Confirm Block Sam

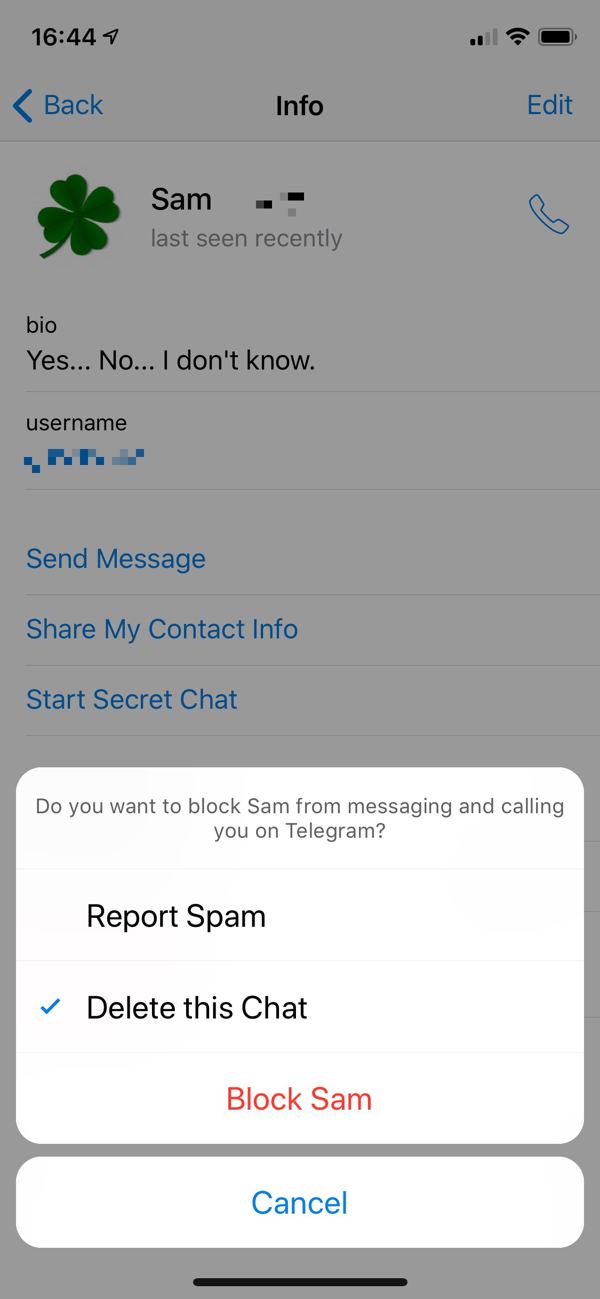coord(300,1098)
